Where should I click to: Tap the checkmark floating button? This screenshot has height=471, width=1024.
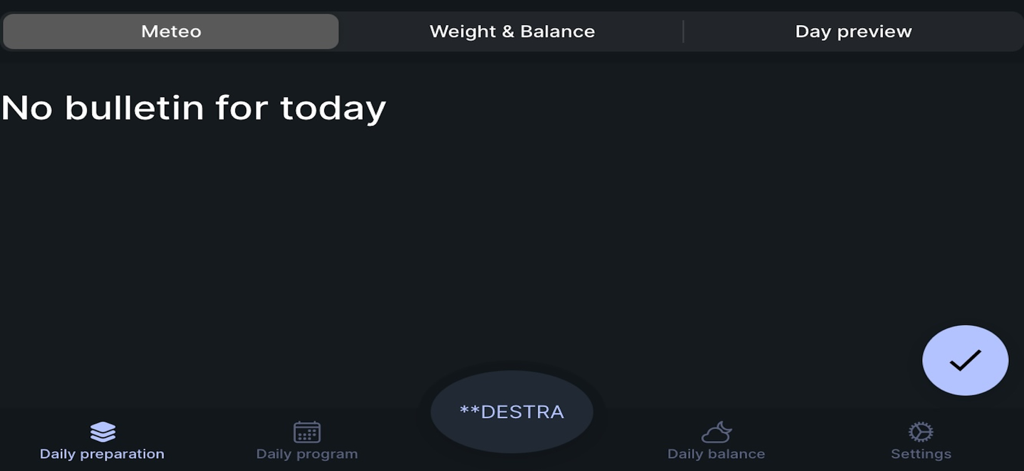964,361
